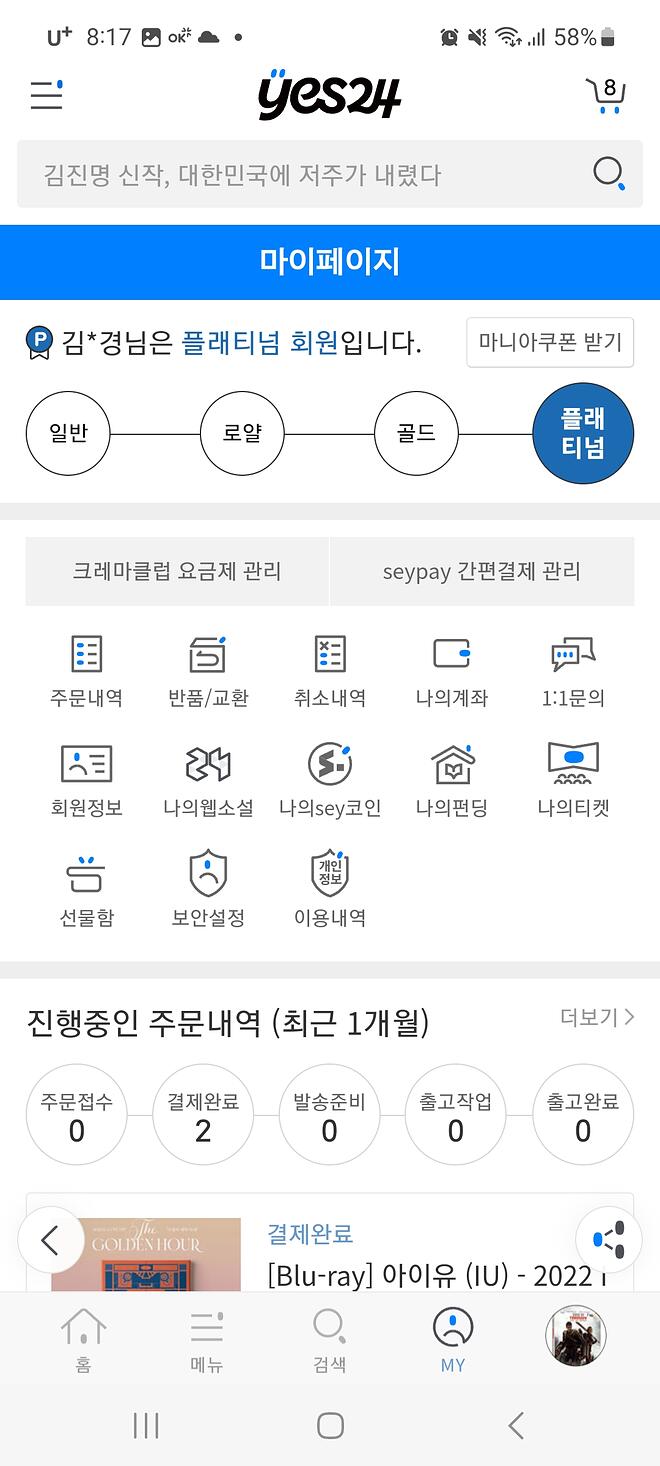
Task: Open seypay 간편결제 관리
Action: pos(482,571)
